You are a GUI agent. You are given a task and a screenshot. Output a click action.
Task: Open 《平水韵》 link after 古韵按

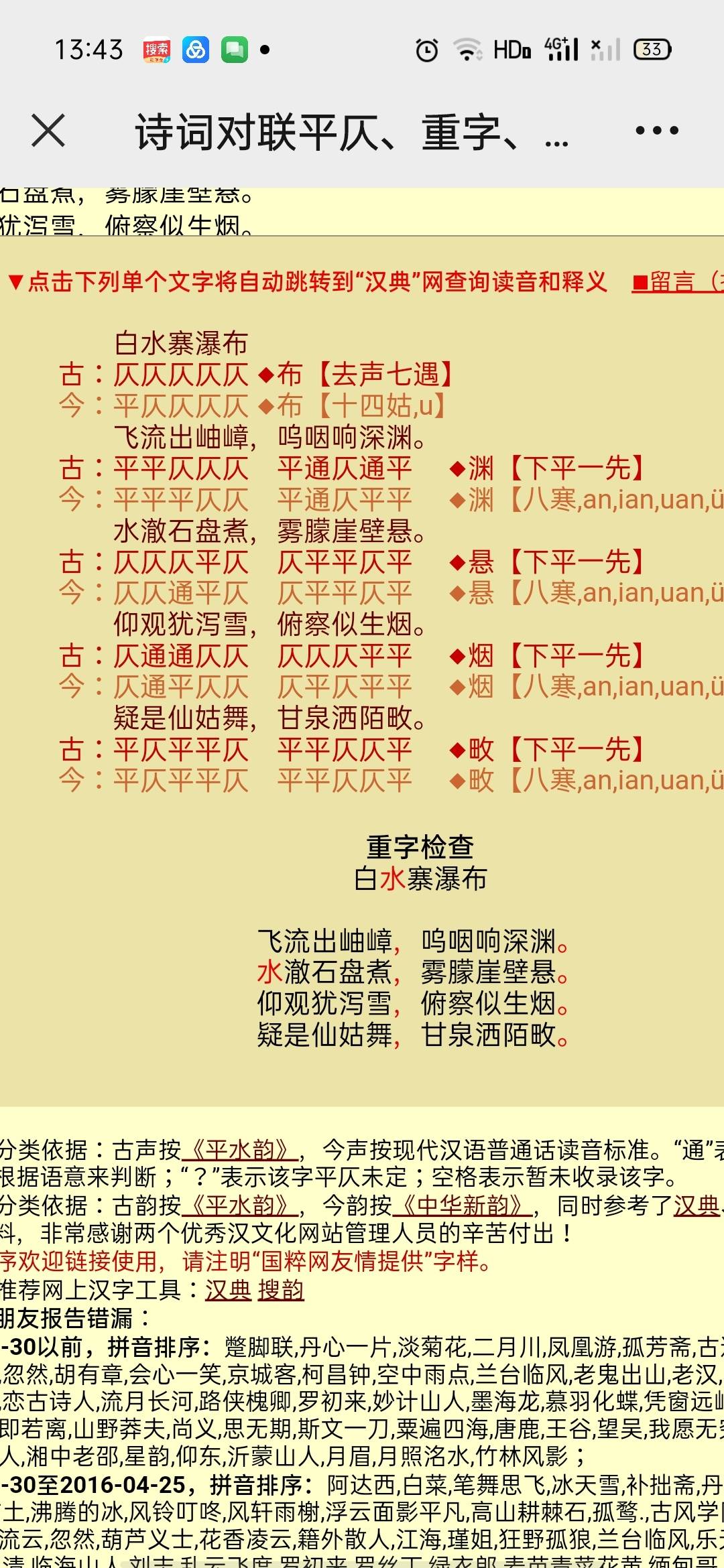pos(240,1205)
